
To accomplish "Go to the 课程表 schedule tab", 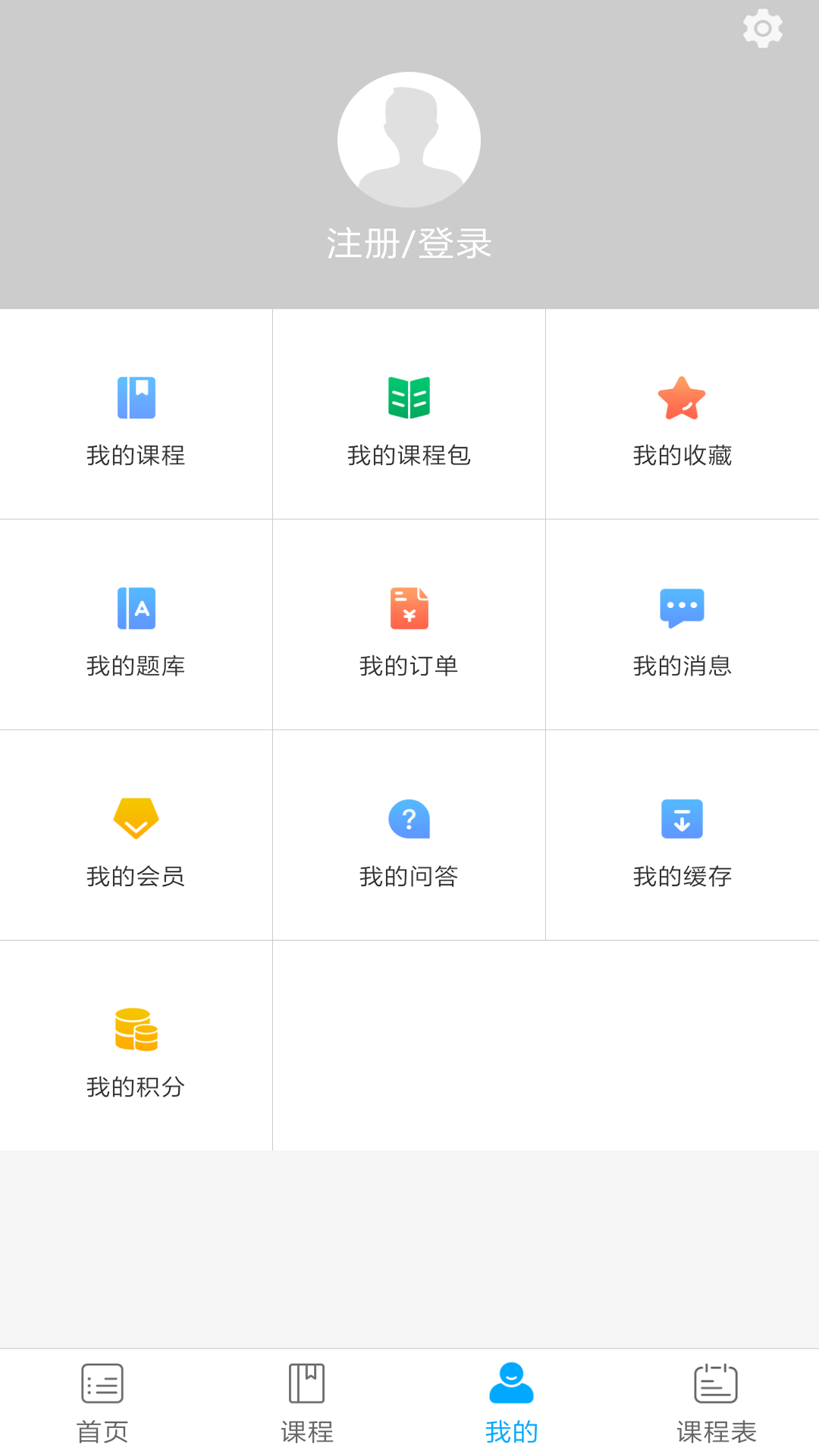I will point(717,1403).
